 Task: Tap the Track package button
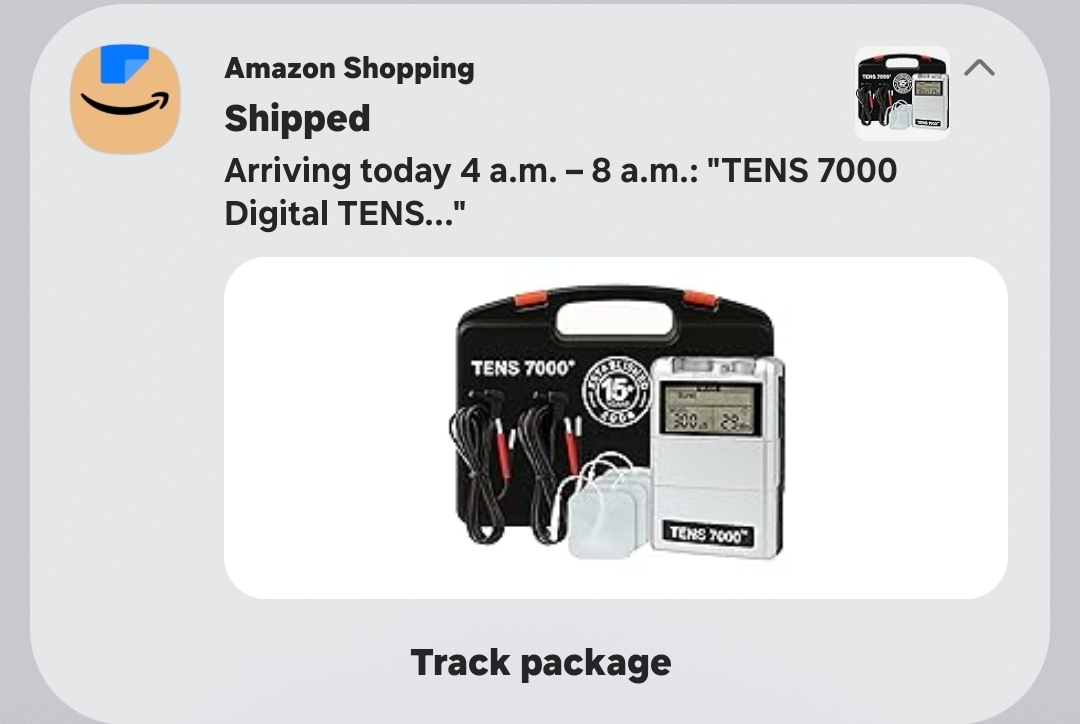click(x=540, y=662)
